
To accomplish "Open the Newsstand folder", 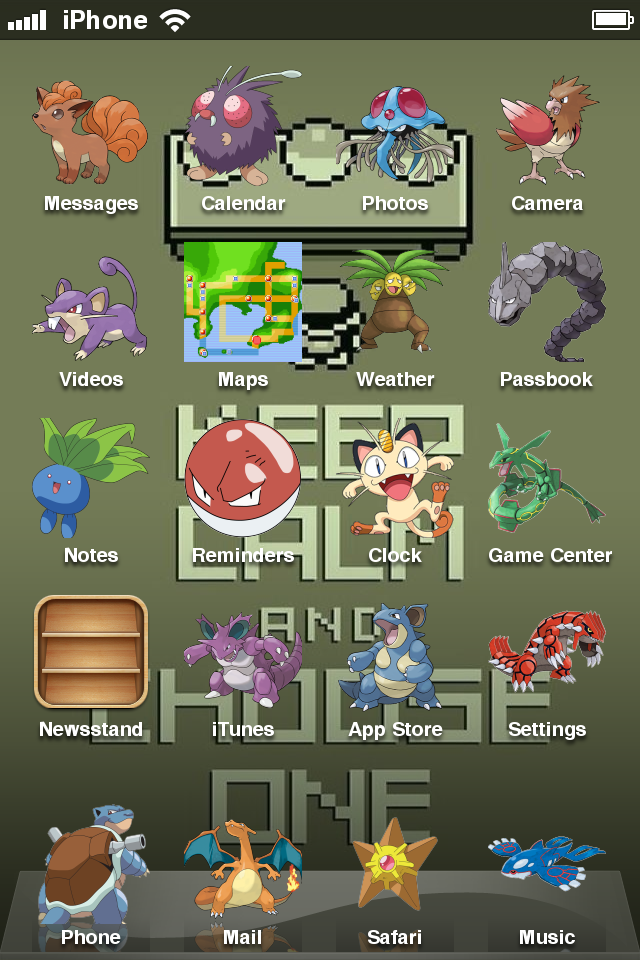I will tap(91, 652).
